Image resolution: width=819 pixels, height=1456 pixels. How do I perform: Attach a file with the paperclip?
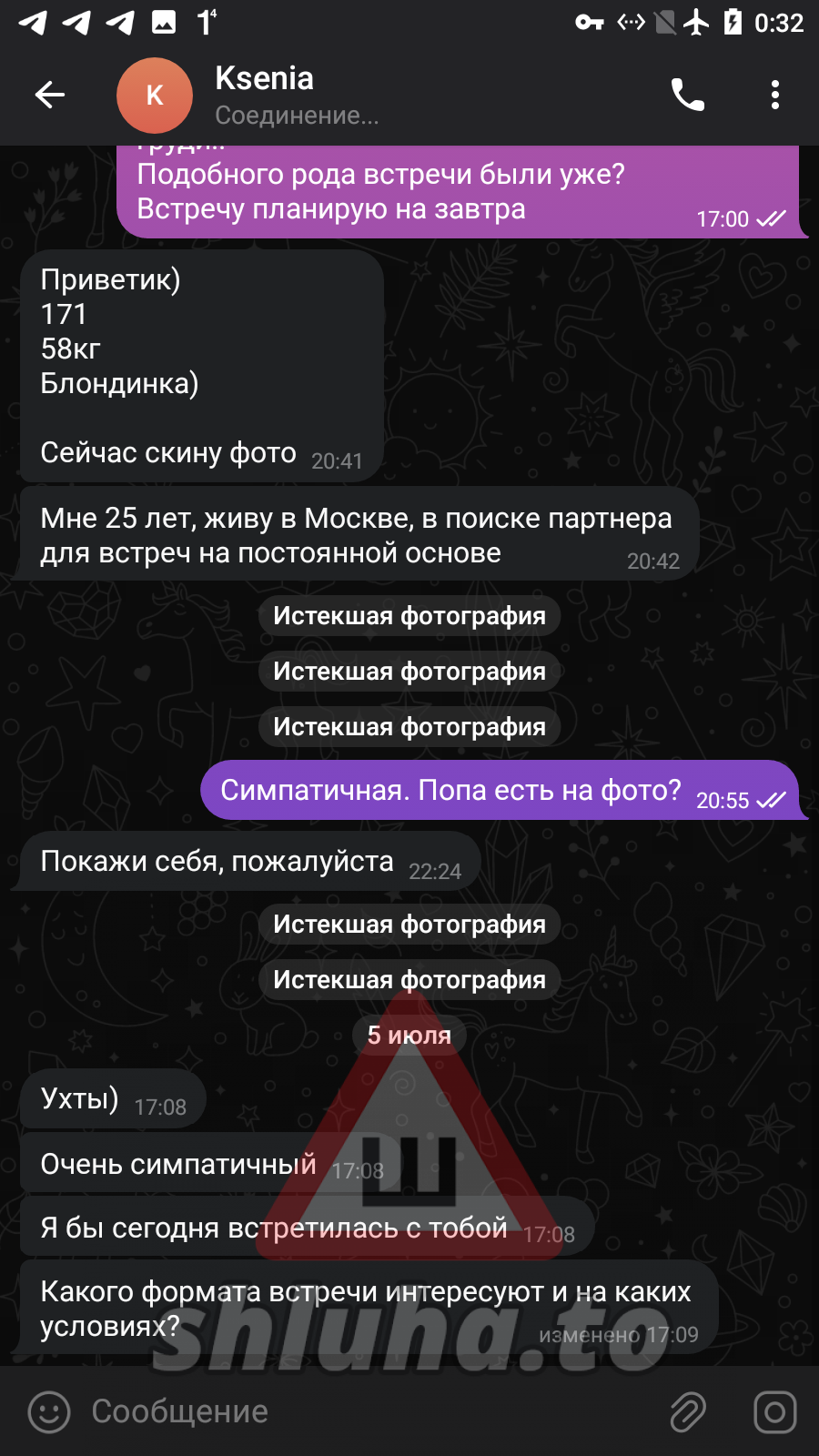[688, 1412]
